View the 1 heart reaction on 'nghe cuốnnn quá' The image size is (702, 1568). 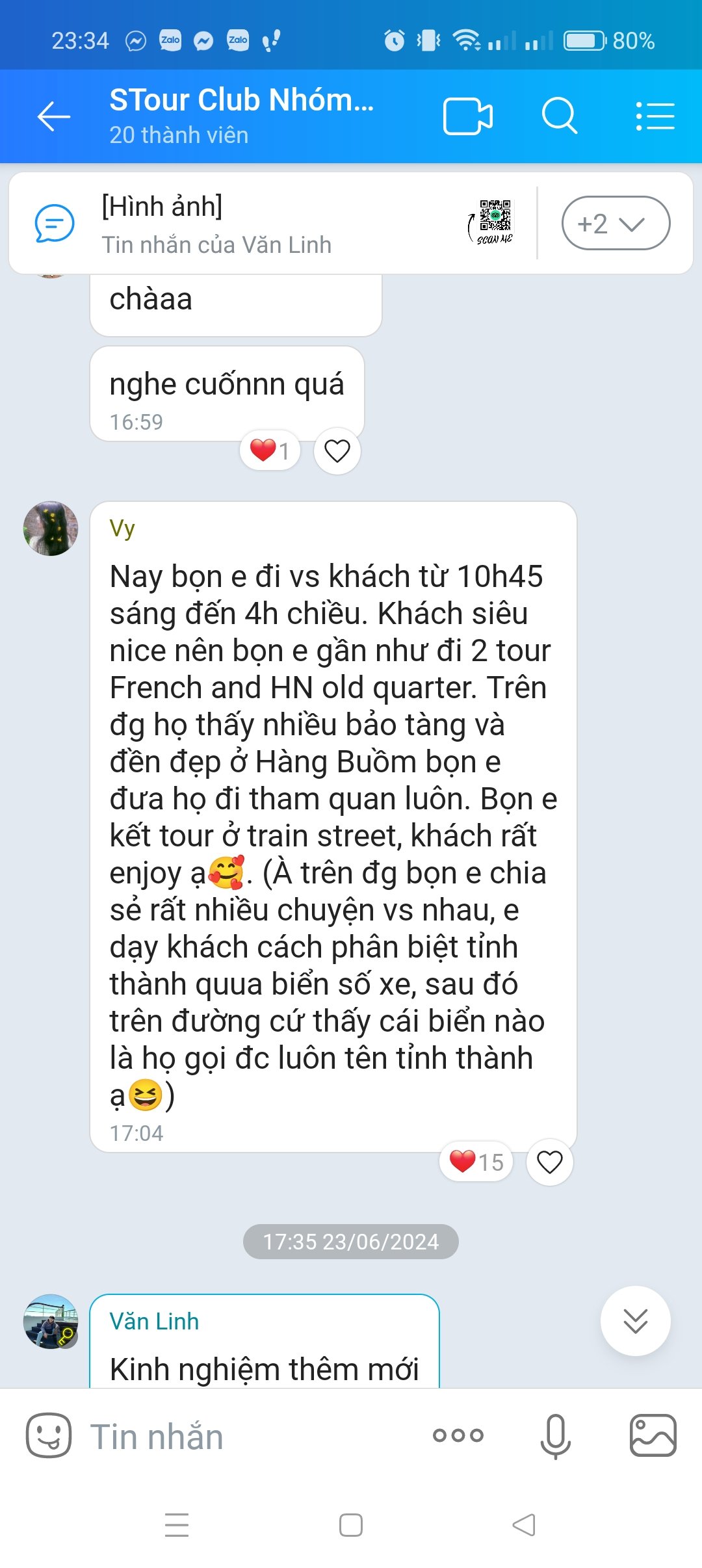pos(270,451)
